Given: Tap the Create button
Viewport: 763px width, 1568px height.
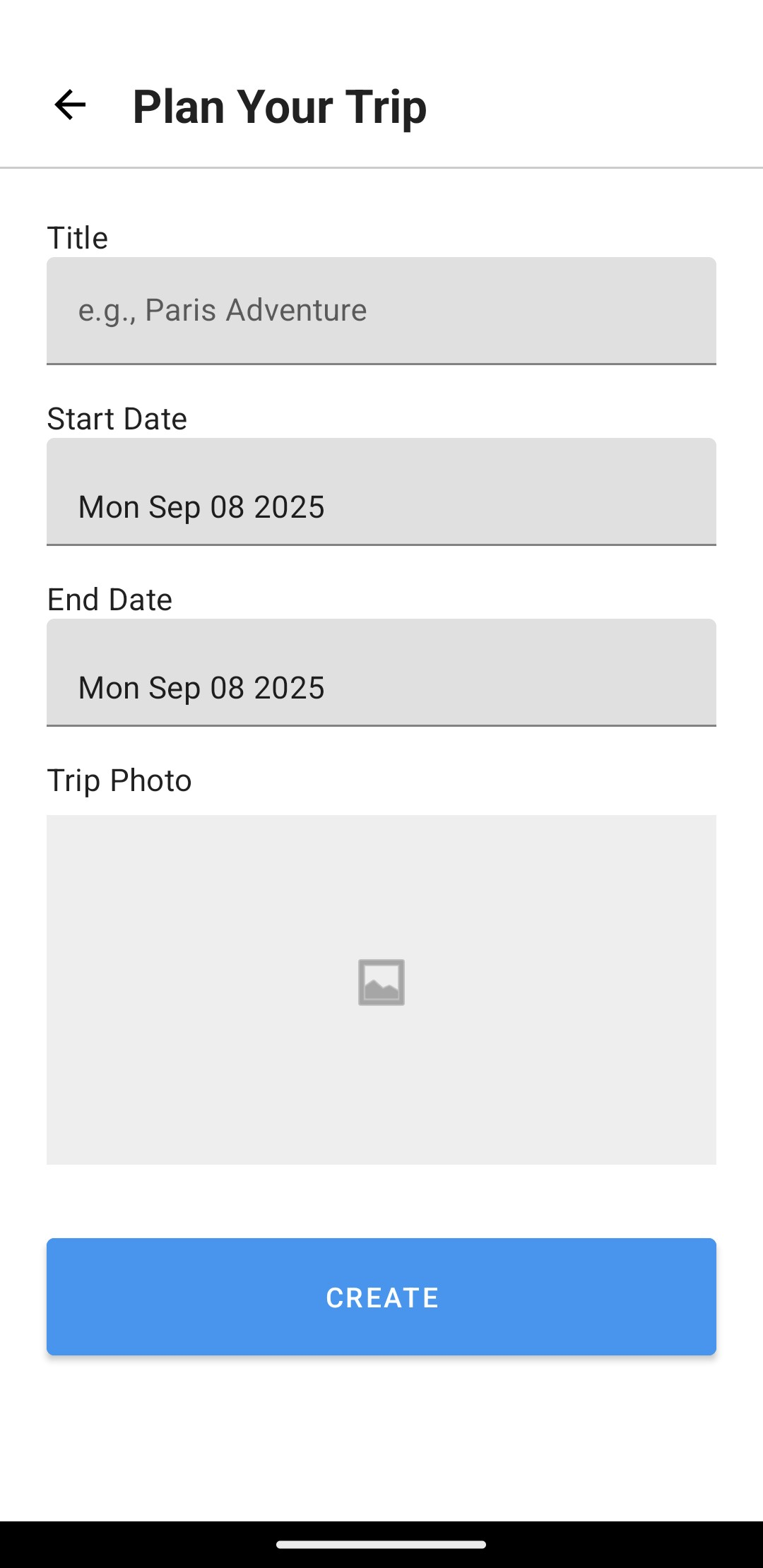Looking at the screenshot, I should pyautogui.click(x=381, y=1297).
